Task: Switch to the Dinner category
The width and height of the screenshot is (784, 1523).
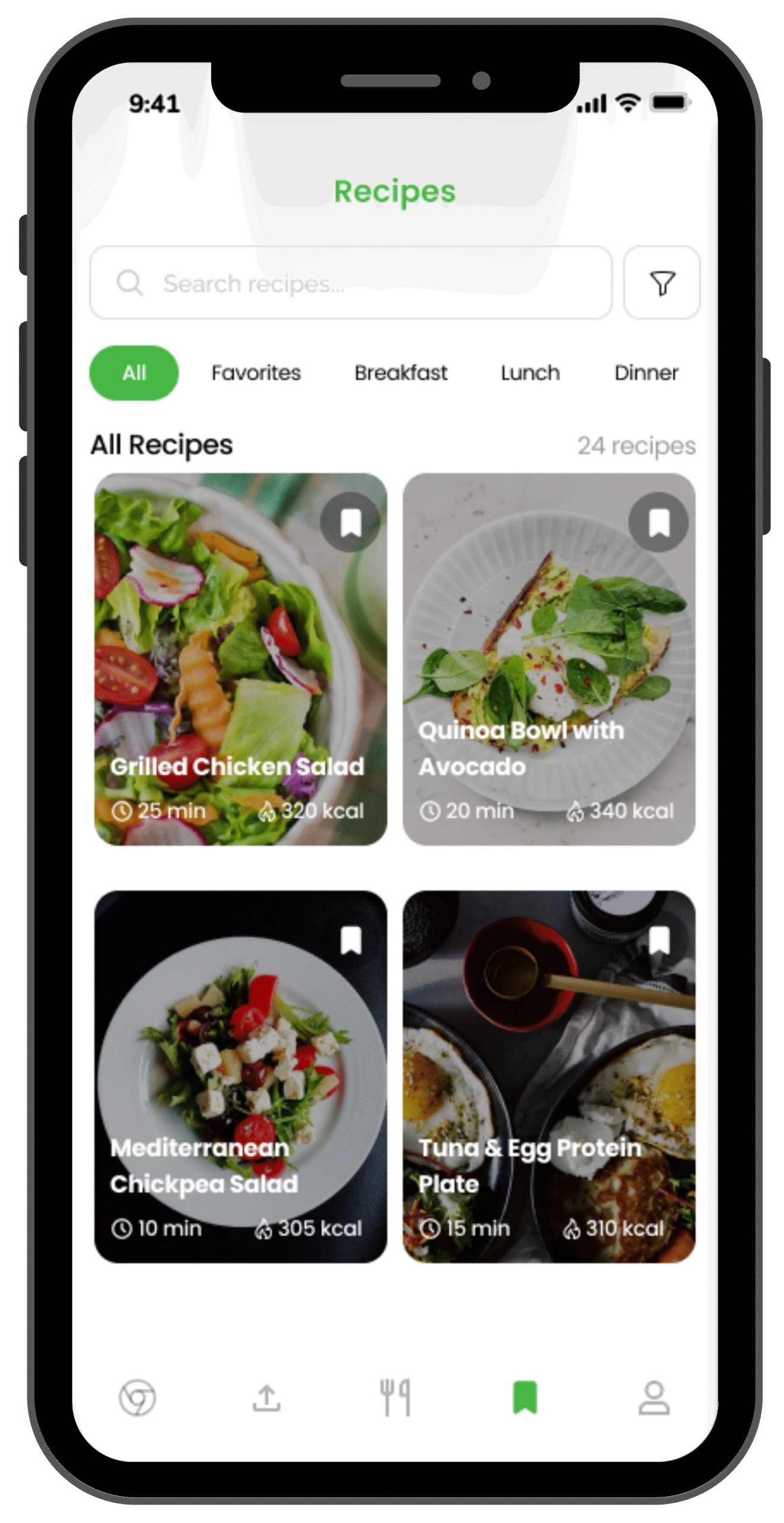Action: tap(646, 373)
